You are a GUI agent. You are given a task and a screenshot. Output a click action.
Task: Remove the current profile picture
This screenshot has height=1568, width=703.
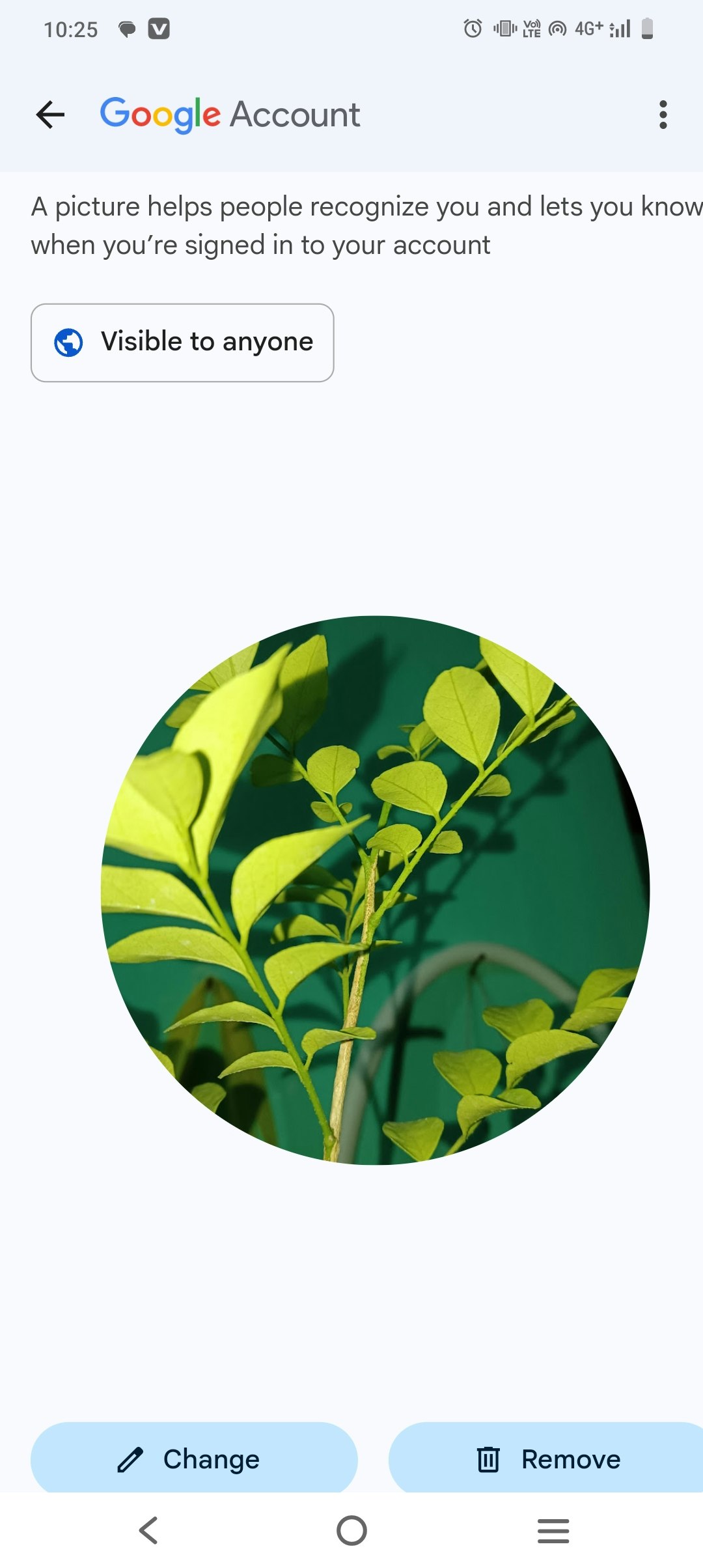547,1459
